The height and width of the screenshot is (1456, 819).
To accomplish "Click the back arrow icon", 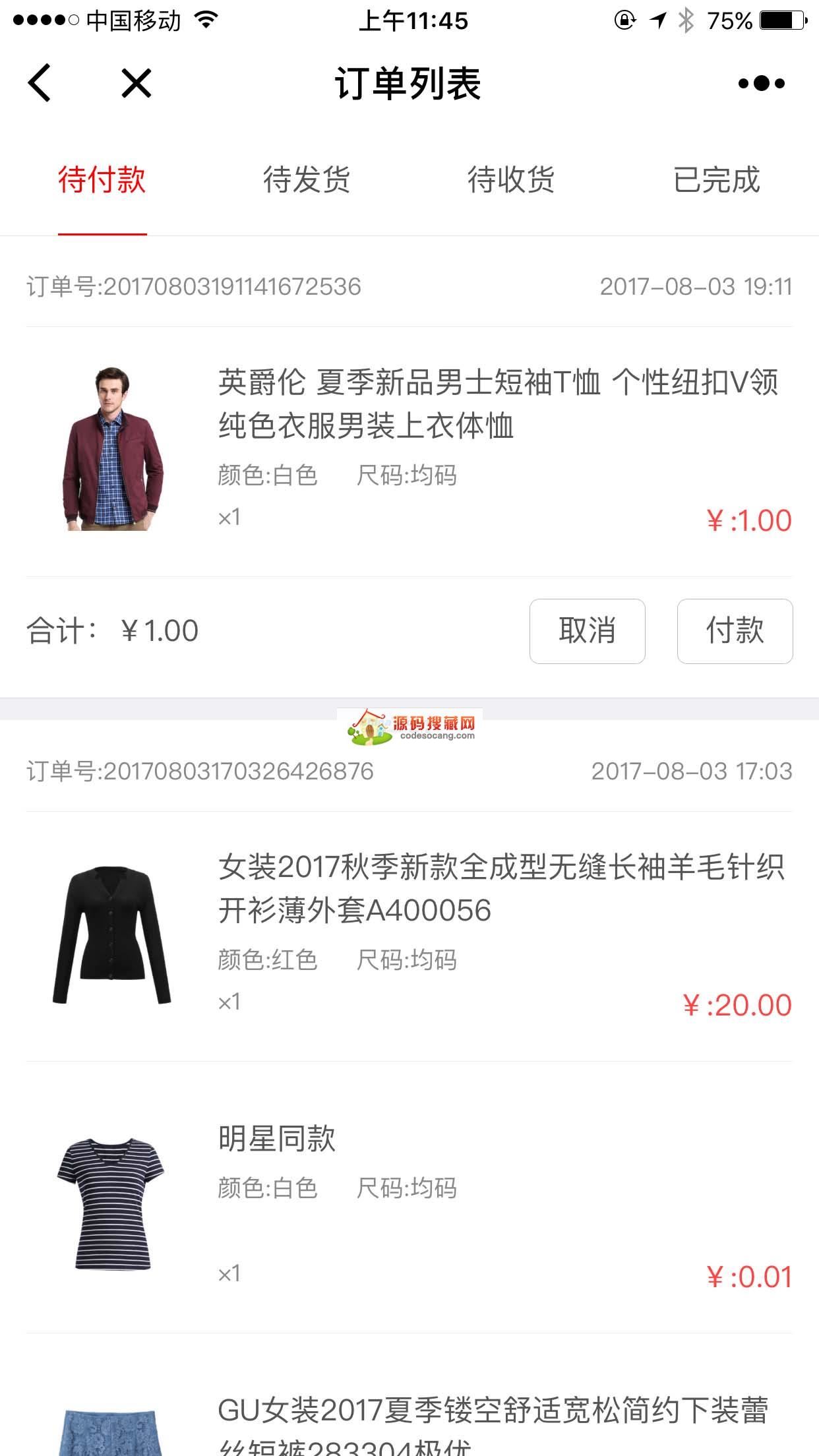I will coord(40,82).
